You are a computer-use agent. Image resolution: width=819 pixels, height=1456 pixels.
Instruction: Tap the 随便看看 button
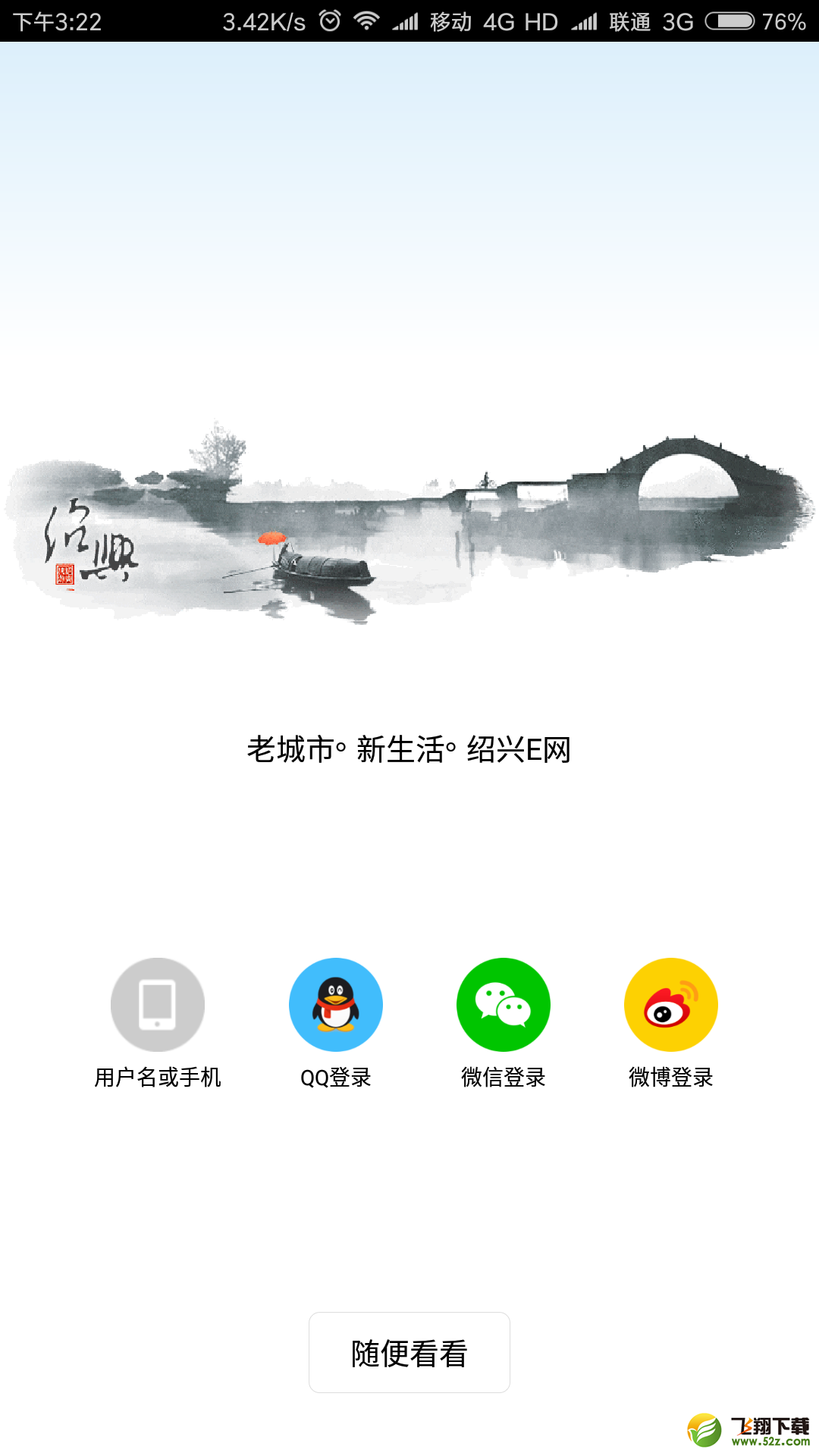point(409,1353)
